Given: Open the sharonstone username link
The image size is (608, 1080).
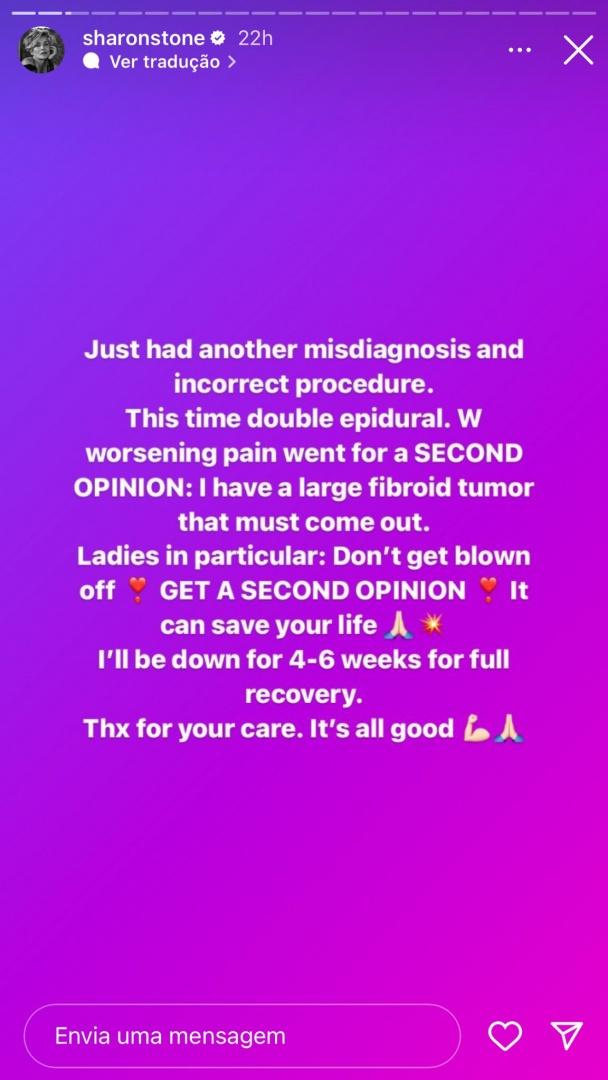Looking at the screenshot, I should point(143,39).
